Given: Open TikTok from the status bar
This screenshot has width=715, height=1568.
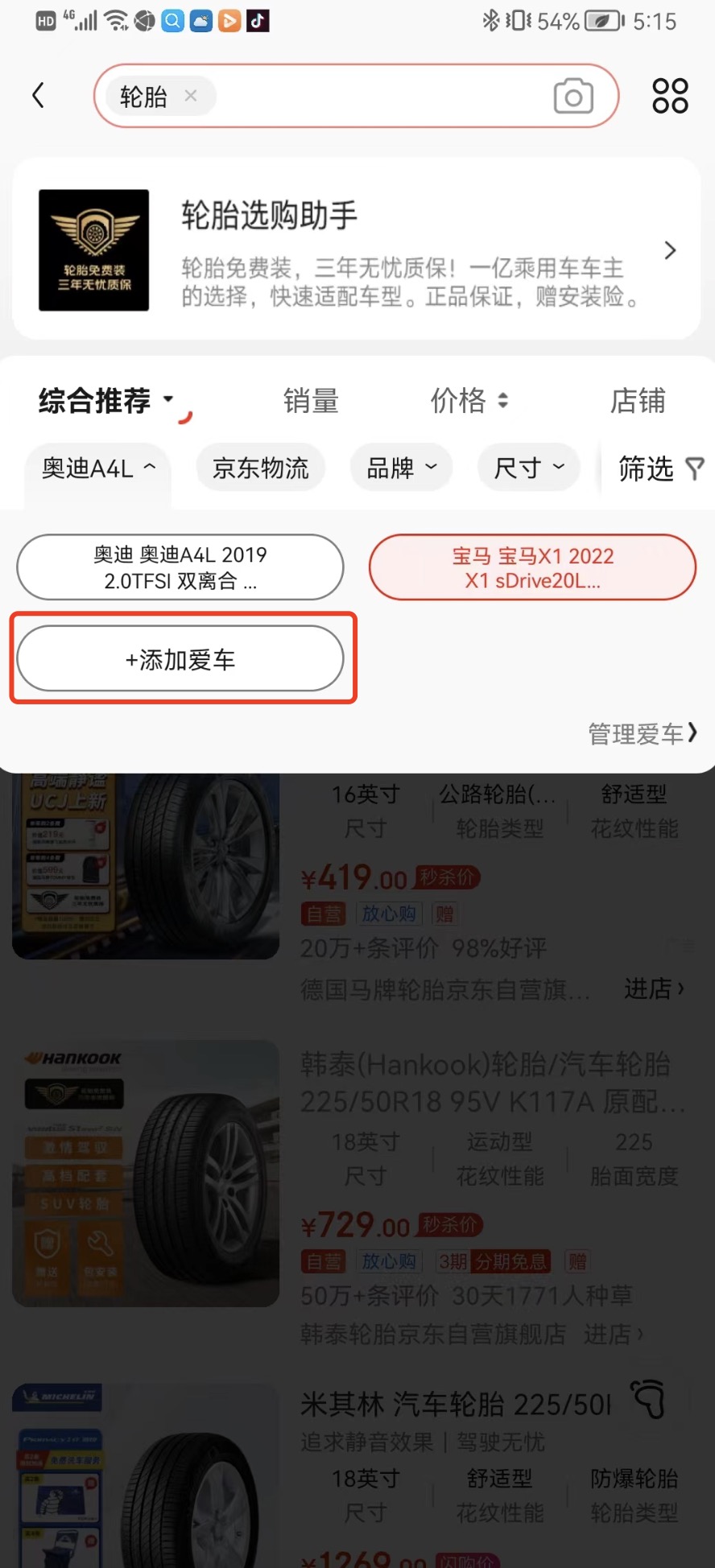Looking at the screenshot, I should (x=257, y=20).
